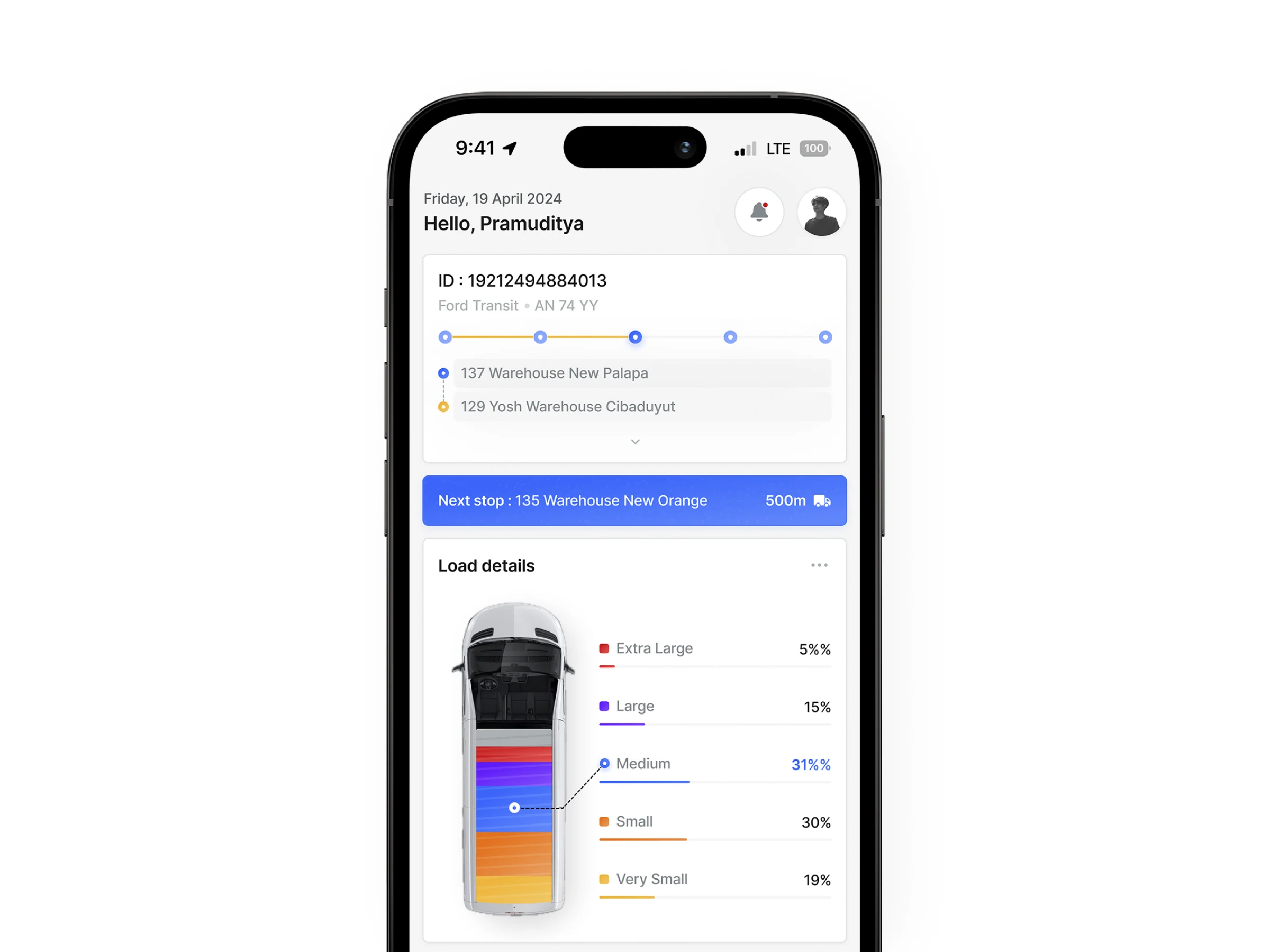The height and width of the screenshot is (952, 1270).
Task: Select 129 Yosh Warehouse Cibaduyut stop
Action: [641, 406]
